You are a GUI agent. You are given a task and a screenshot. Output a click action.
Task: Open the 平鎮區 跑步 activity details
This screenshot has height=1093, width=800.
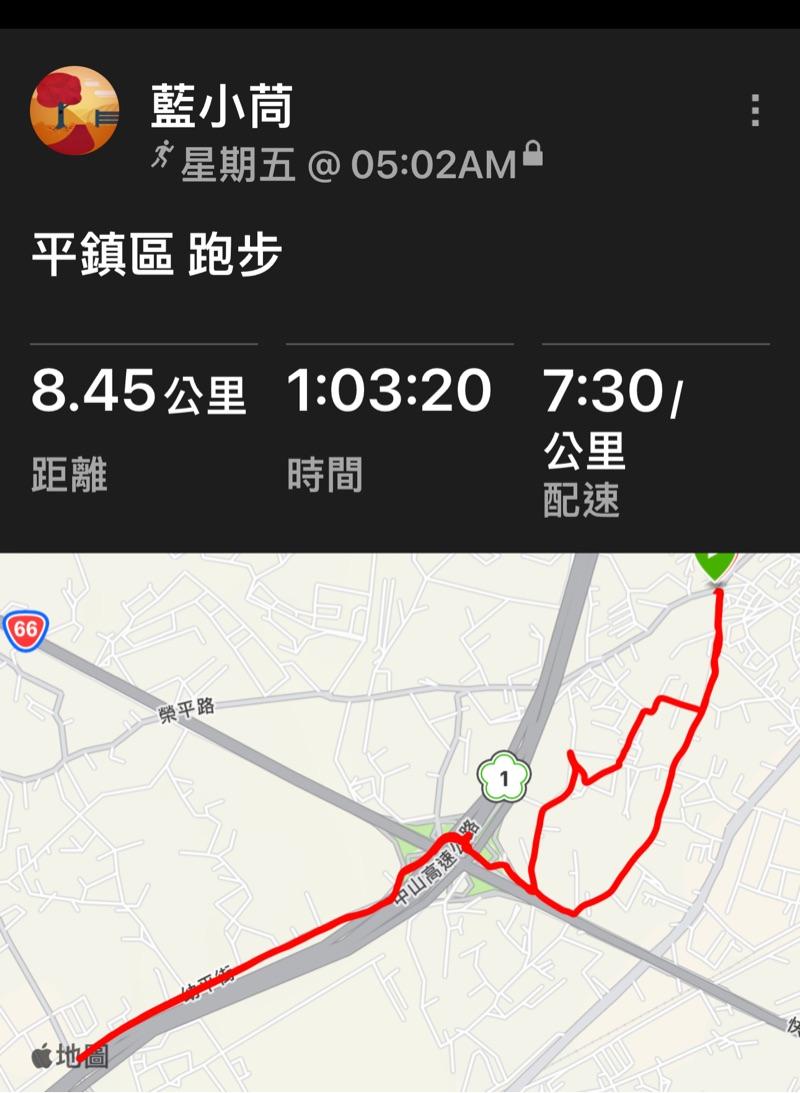coord(157,256)
